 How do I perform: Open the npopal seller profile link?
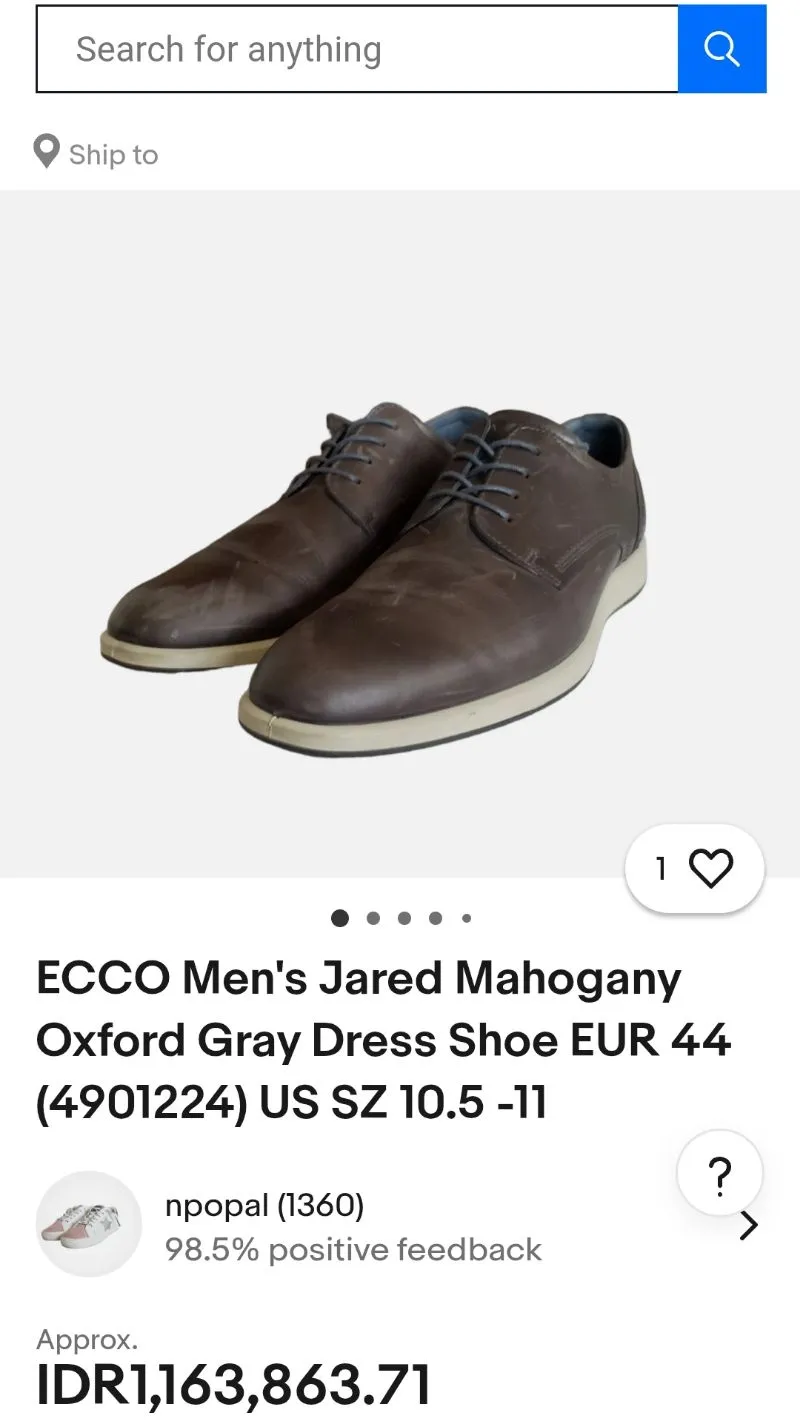266,1205
